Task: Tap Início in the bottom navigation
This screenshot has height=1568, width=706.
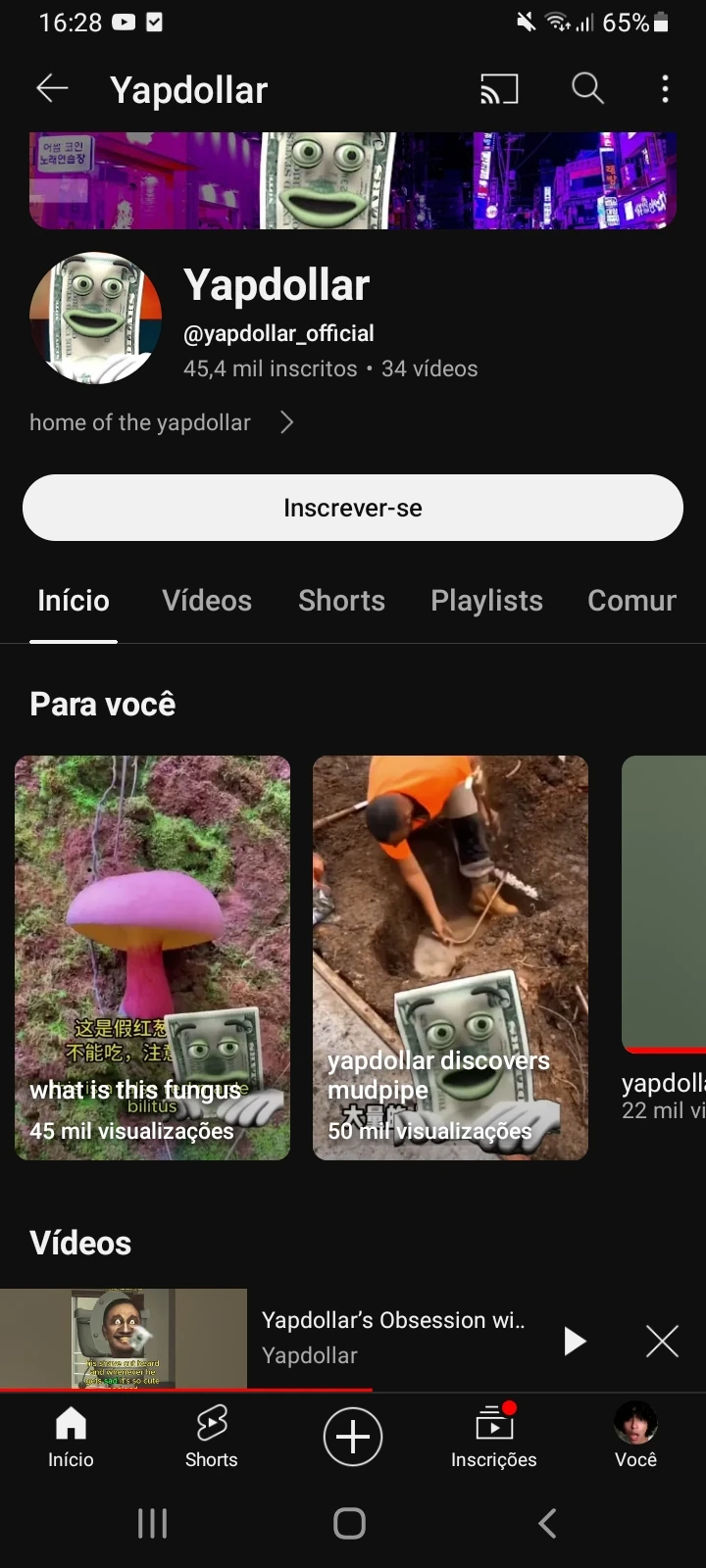Action: [x=70, y=1436]
